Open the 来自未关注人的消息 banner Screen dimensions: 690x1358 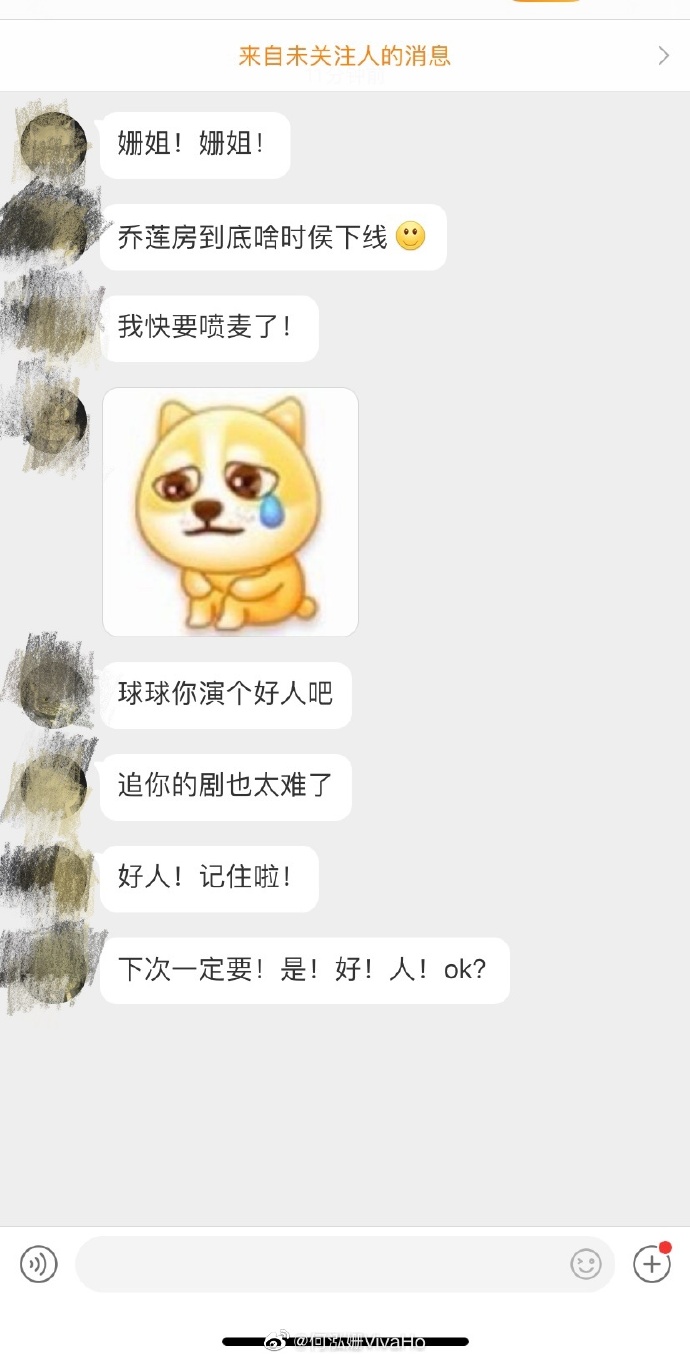[x=345, y=56]
